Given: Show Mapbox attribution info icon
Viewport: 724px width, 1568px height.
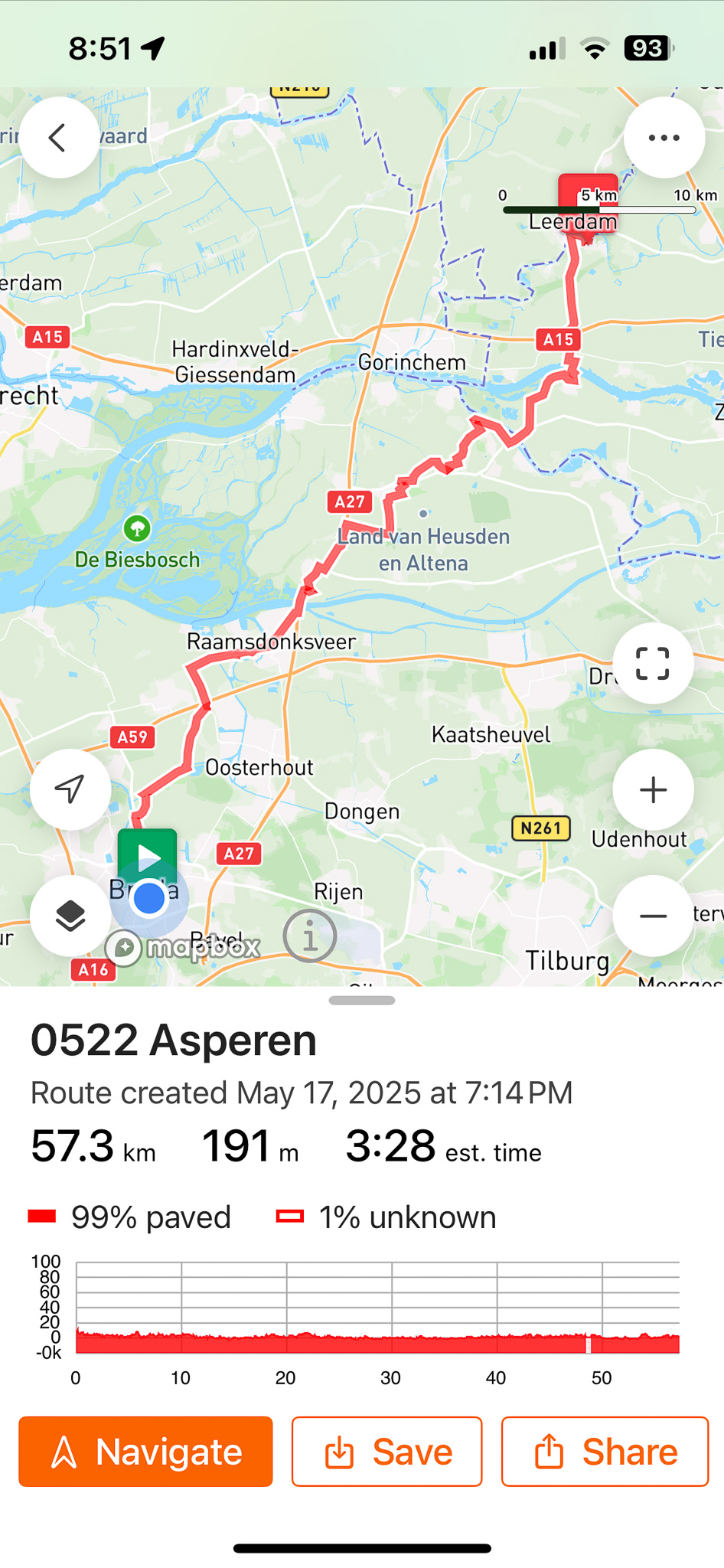Looking at the screenshot, I should coord(310,936).
